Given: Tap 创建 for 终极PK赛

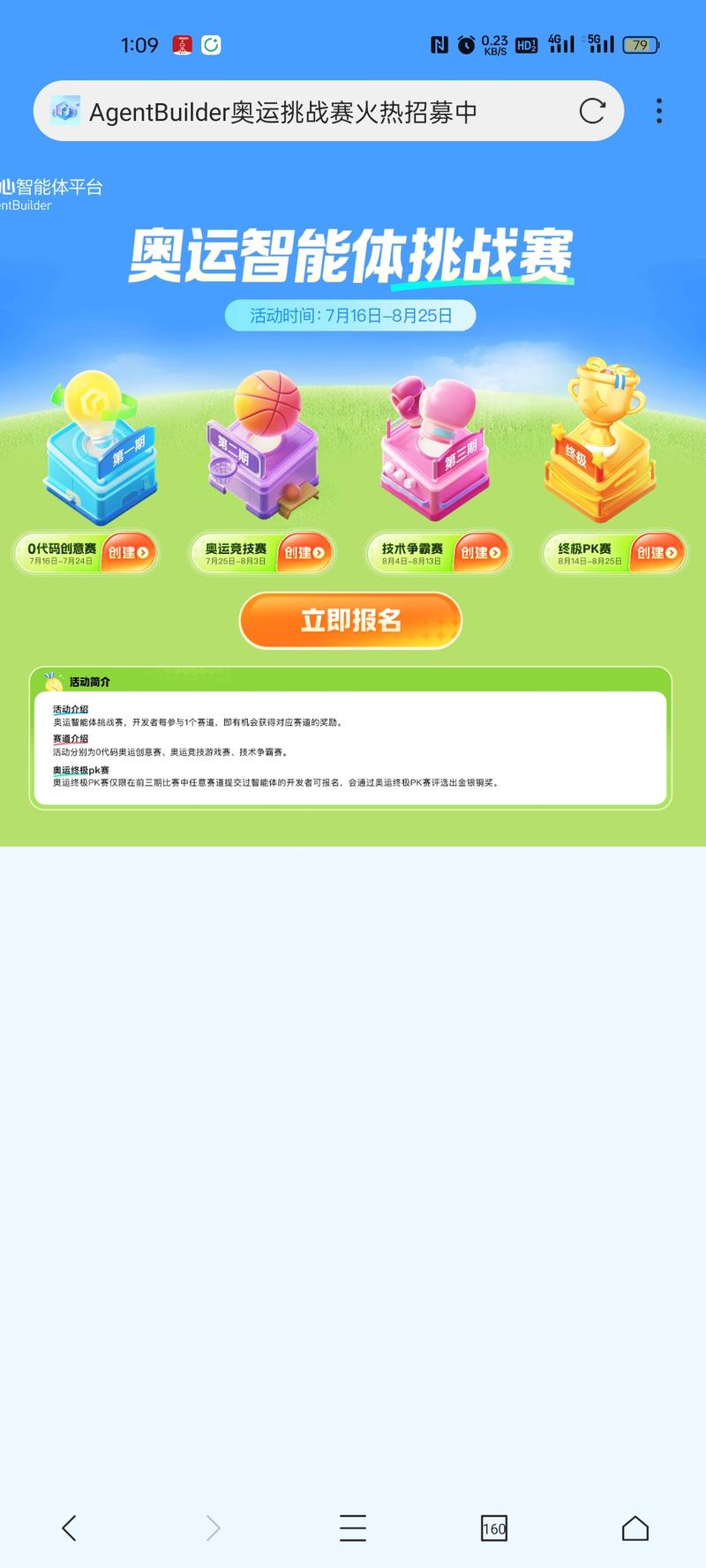Looking at the screenshot, I should tap(657, 553).
